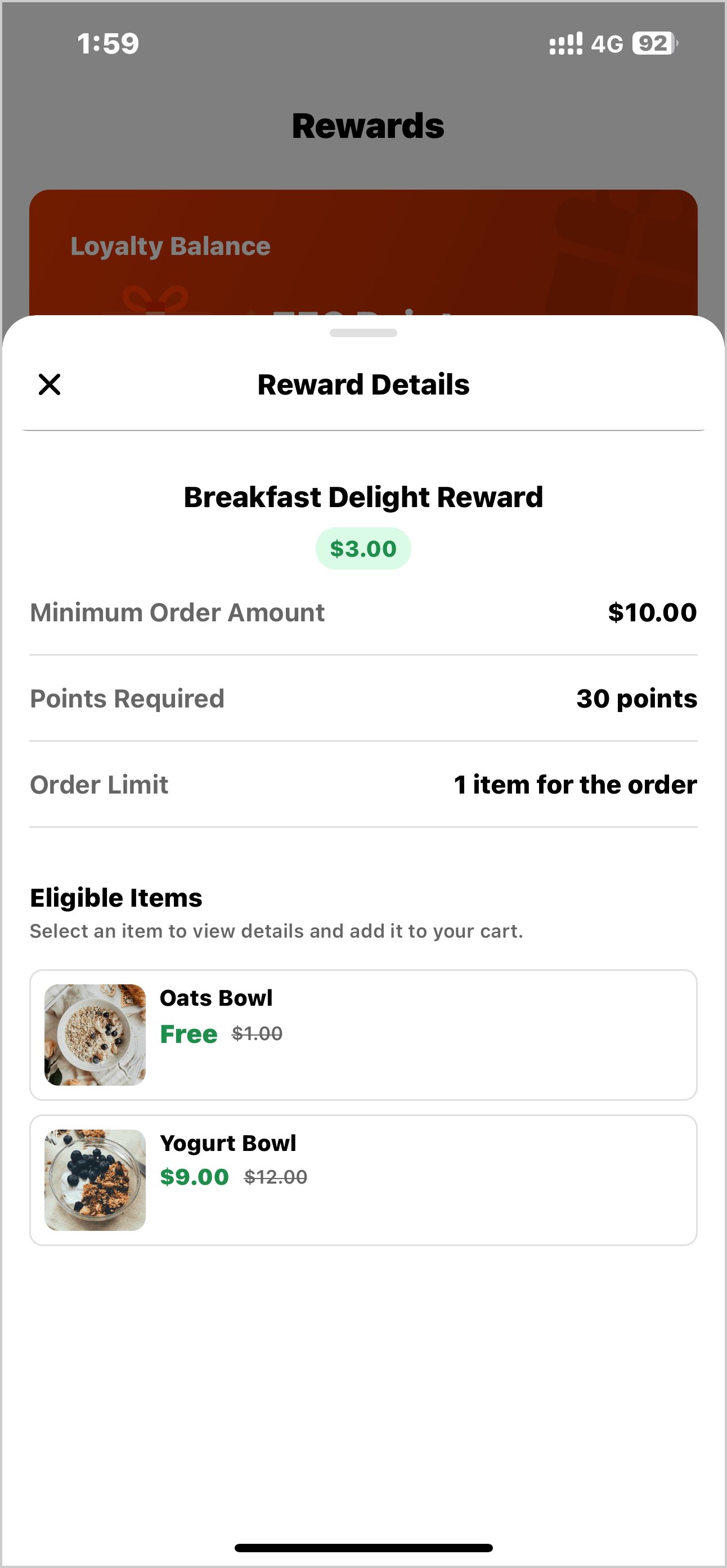Select the Oats Bowl eligible item

[362, 1034]
